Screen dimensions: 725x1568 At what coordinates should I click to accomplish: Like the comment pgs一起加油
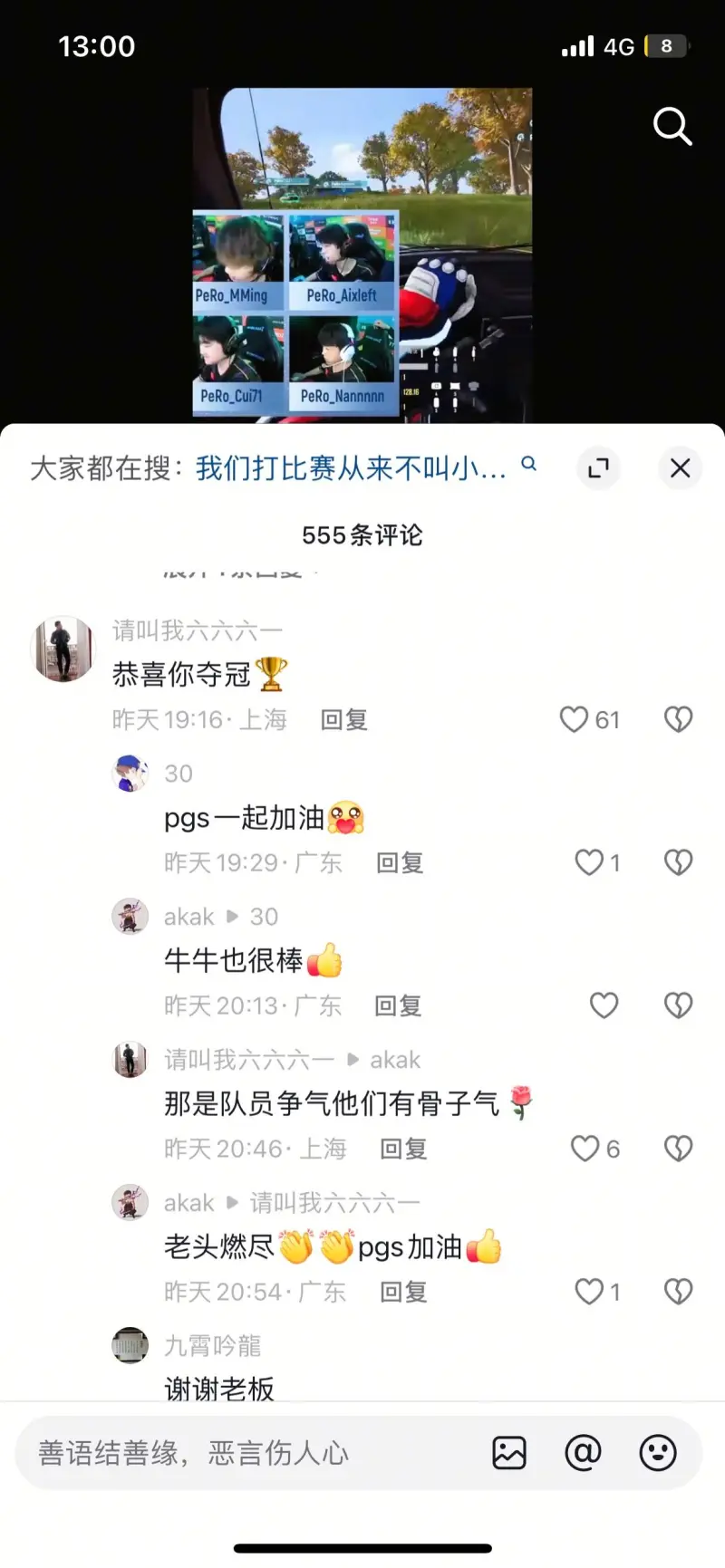(x=590, y=862)
